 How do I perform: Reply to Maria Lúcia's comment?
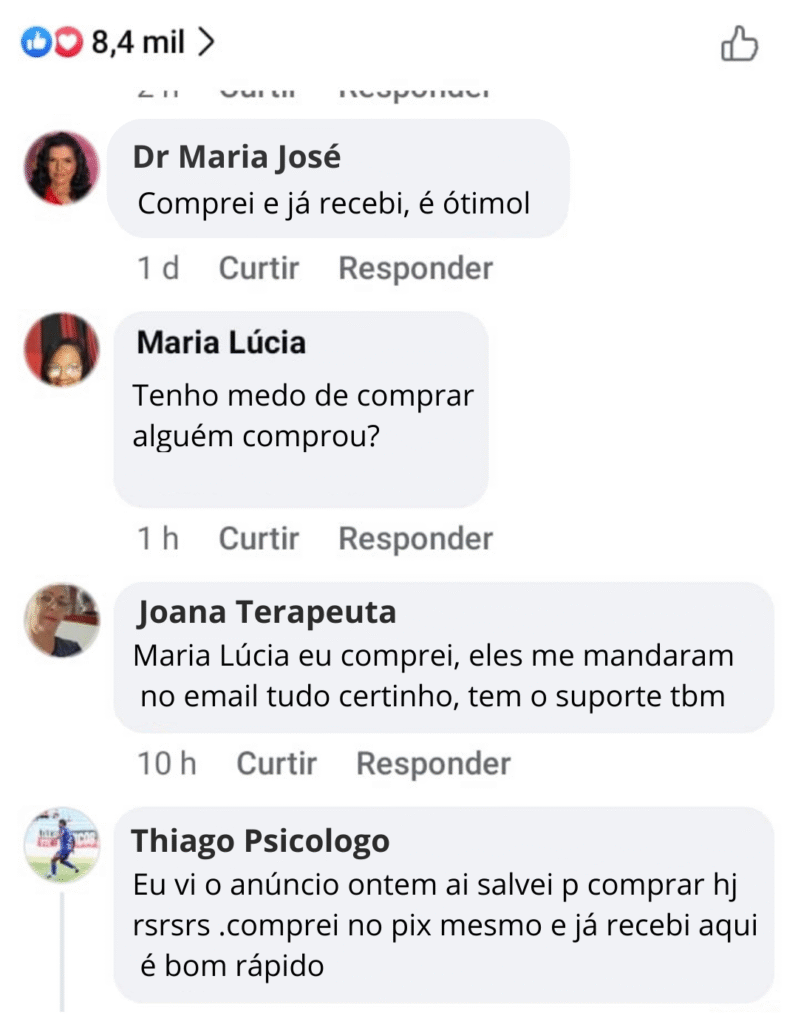[x=415, y=538]
